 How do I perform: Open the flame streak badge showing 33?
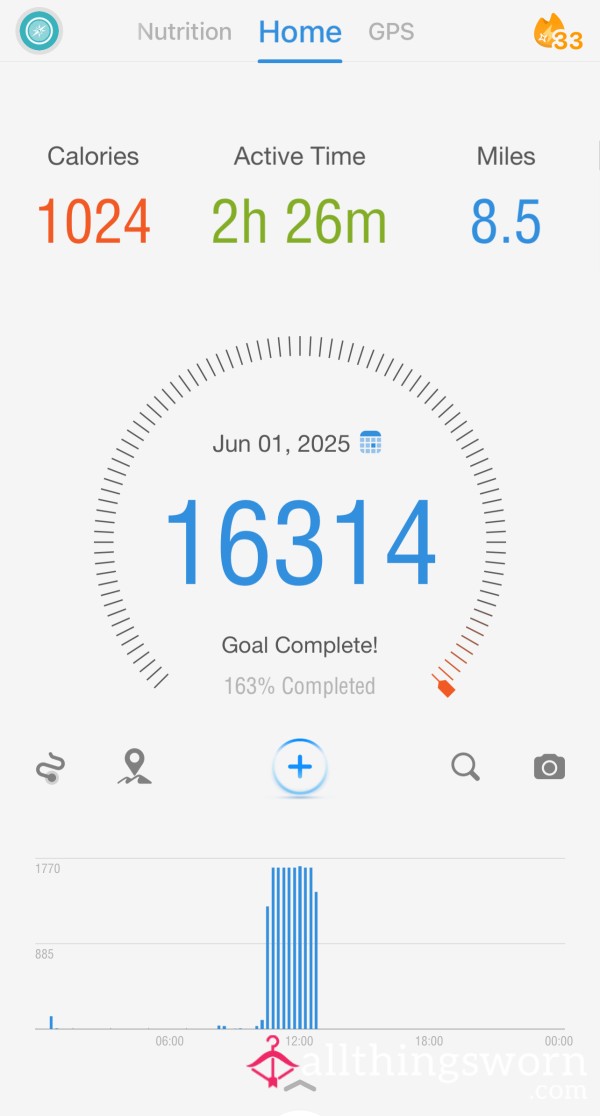point(557,32)
